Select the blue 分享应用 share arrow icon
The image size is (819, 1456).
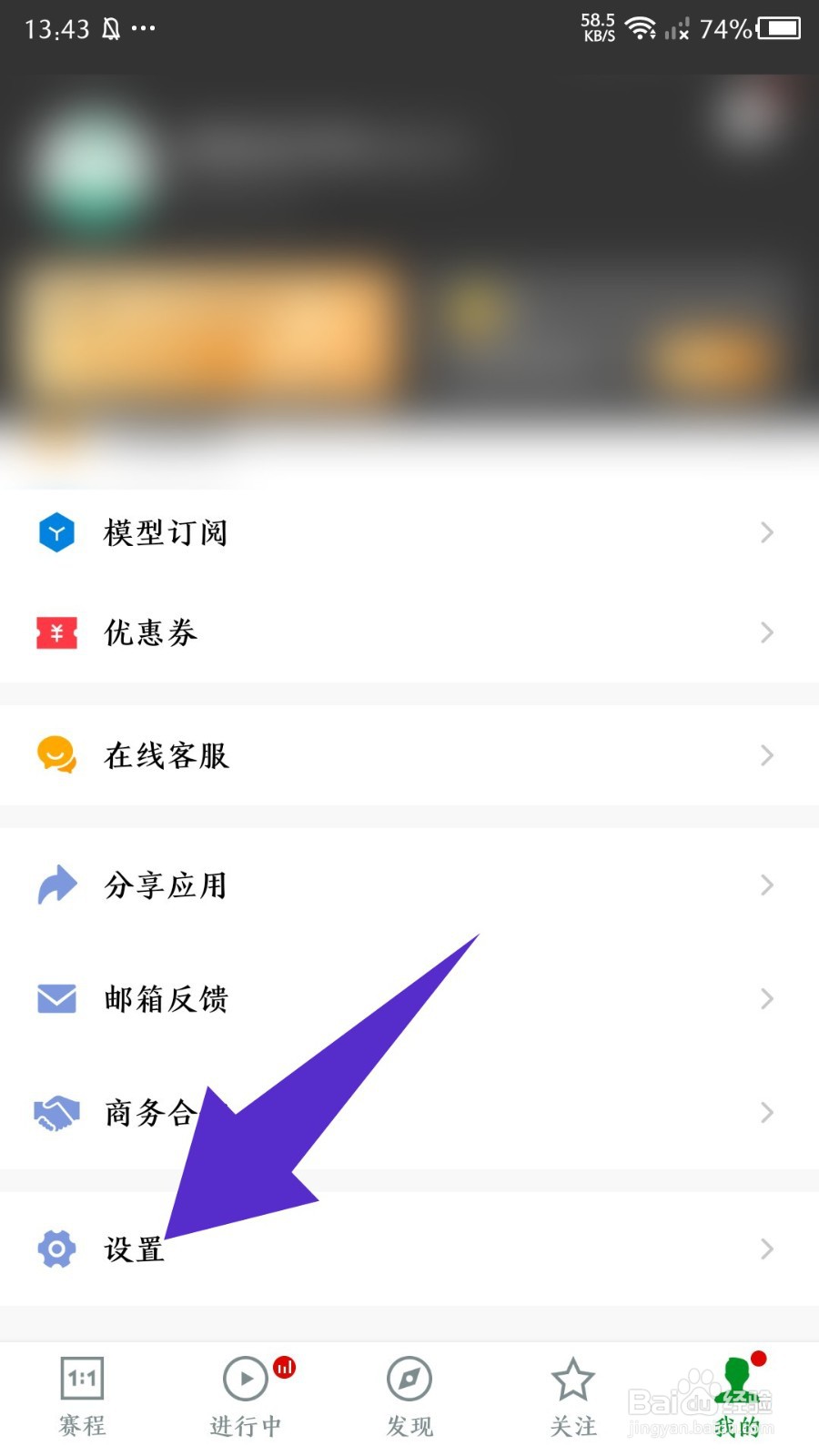pos(56,884)
